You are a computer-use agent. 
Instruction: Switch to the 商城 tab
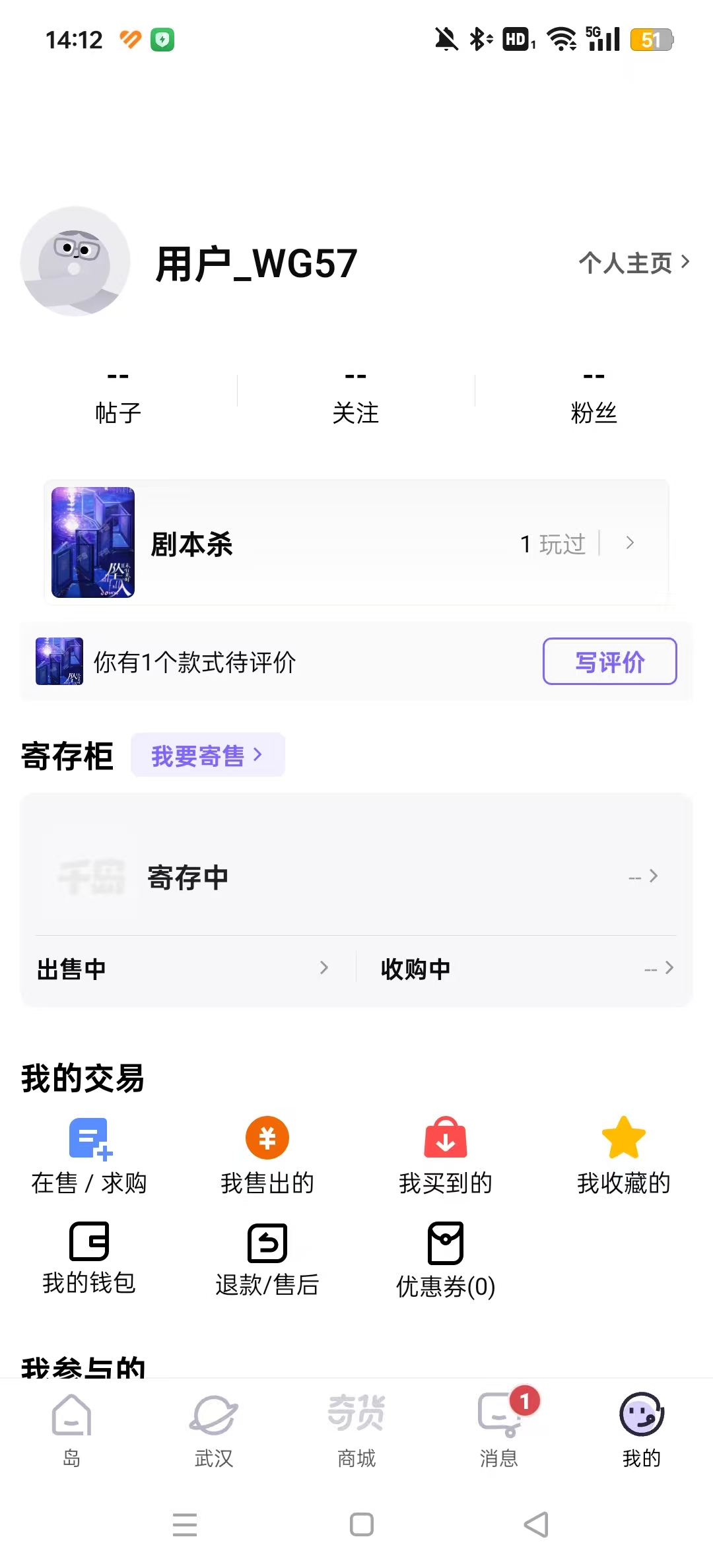356,1429
